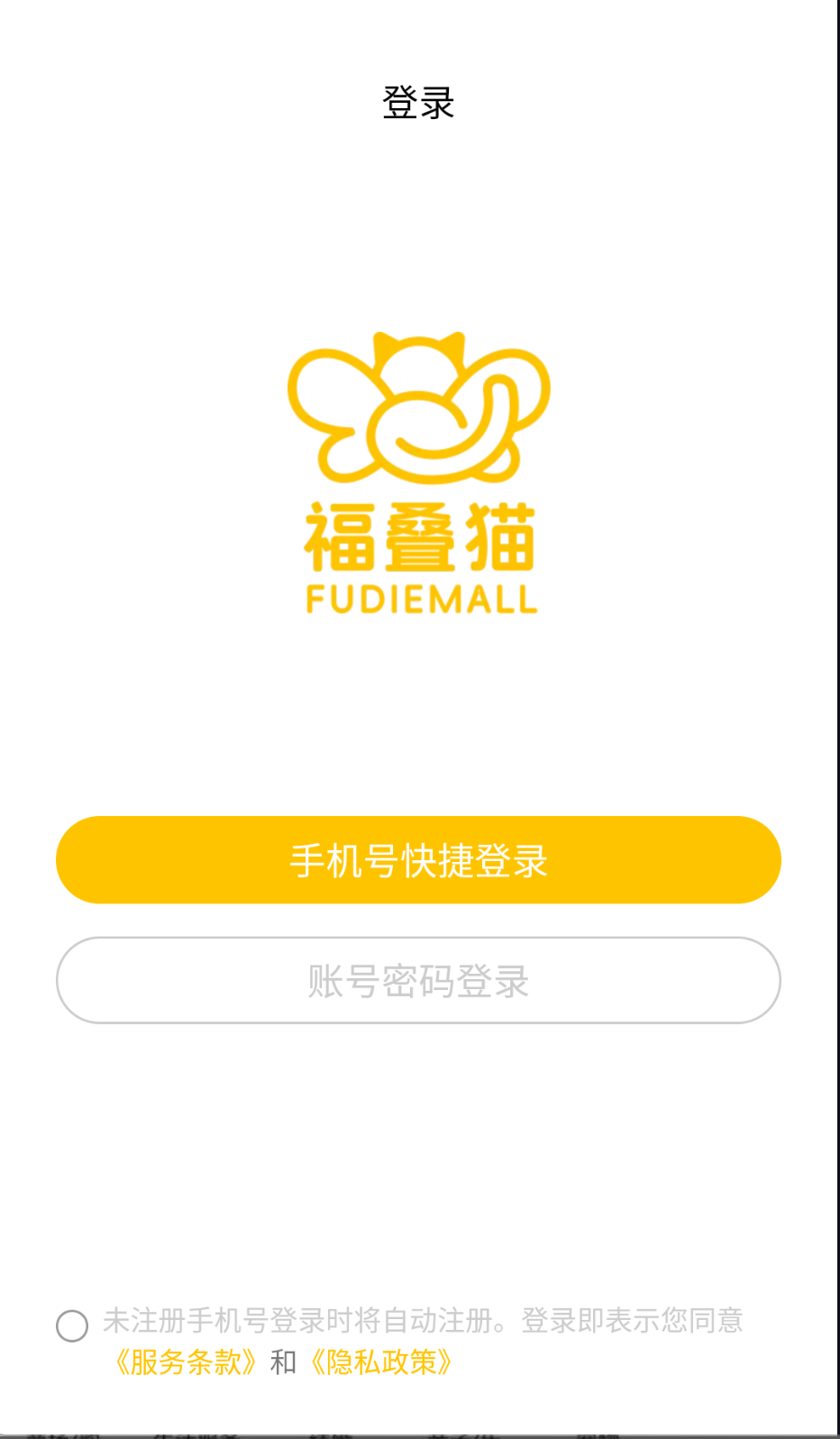Tap the 手机号快捷登录 yellow button
The image size is (840, 1439).
point(418,859)
